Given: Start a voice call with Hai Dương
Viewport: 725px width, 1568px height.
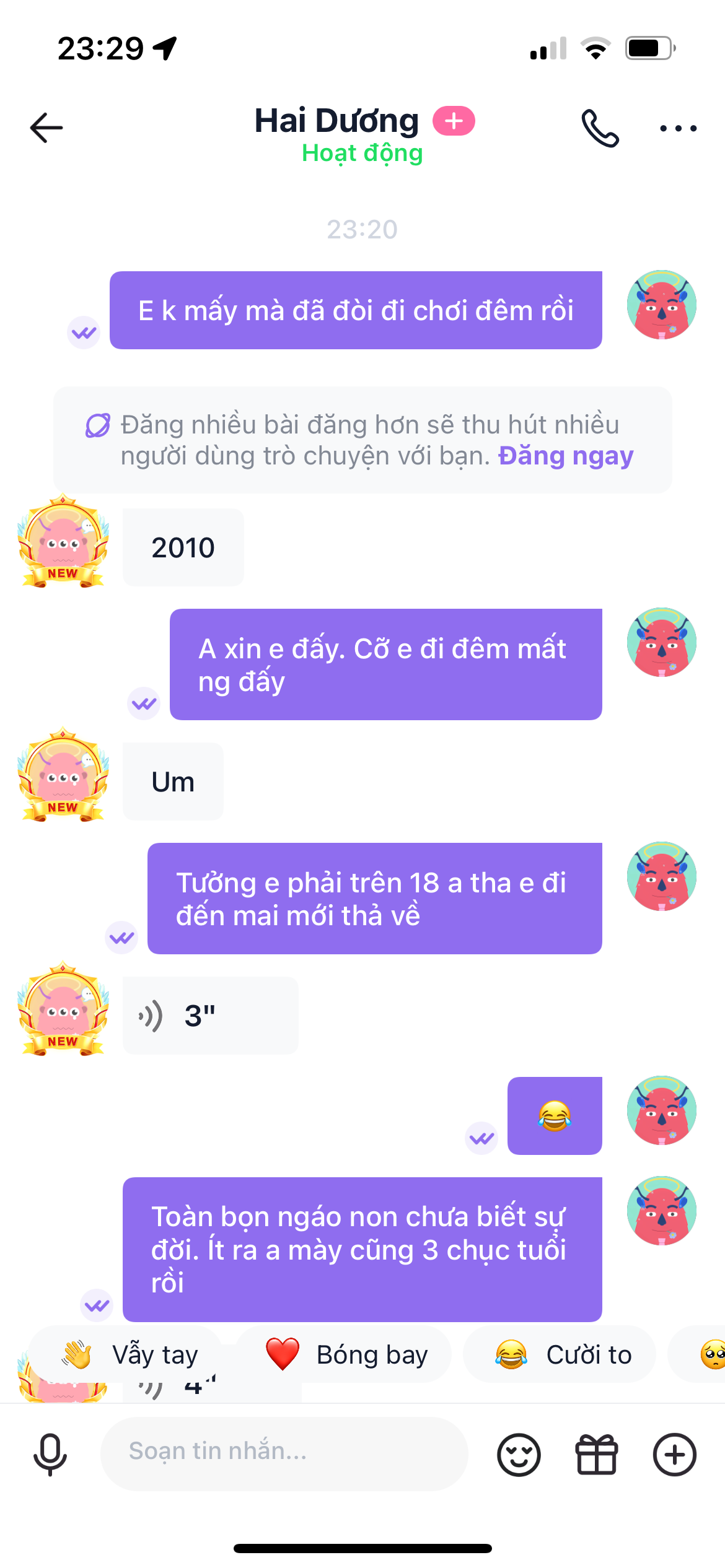Looking at the screenshot, I should [x=600, y=128].
